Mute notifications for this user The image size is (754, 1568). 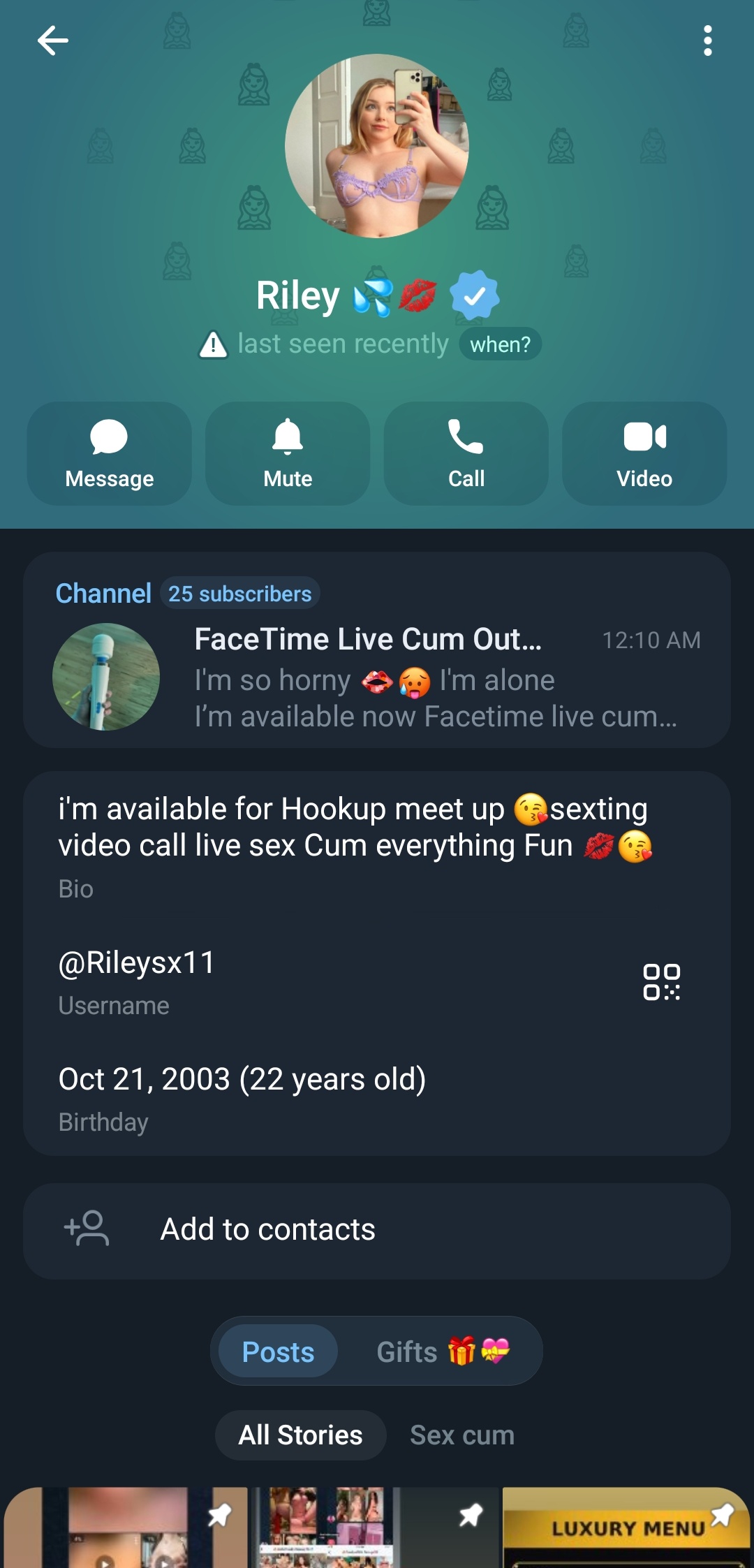[288, 453]
